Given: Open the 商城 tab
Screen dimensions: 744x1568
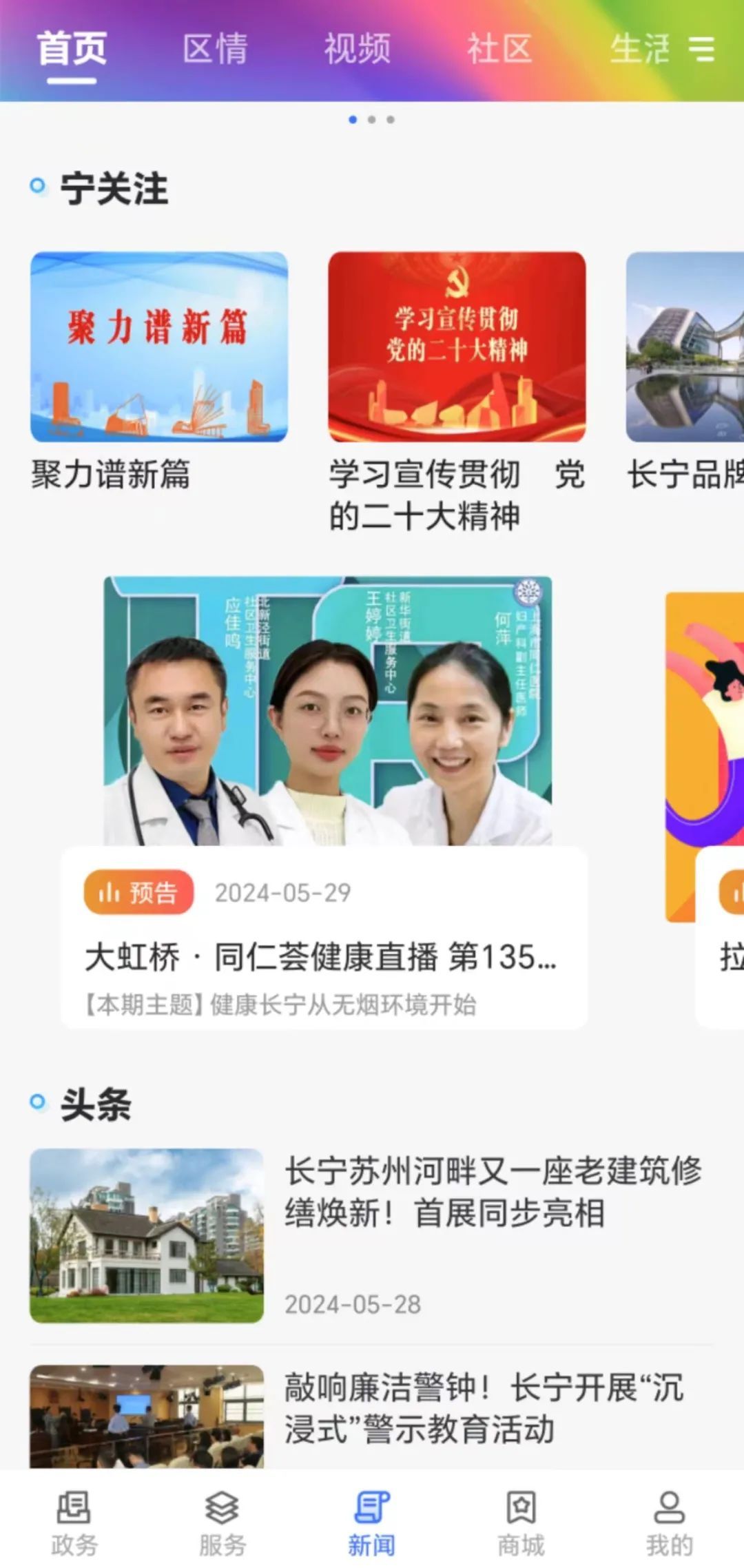Looking at the screenshot, I should click(521, 1524).
